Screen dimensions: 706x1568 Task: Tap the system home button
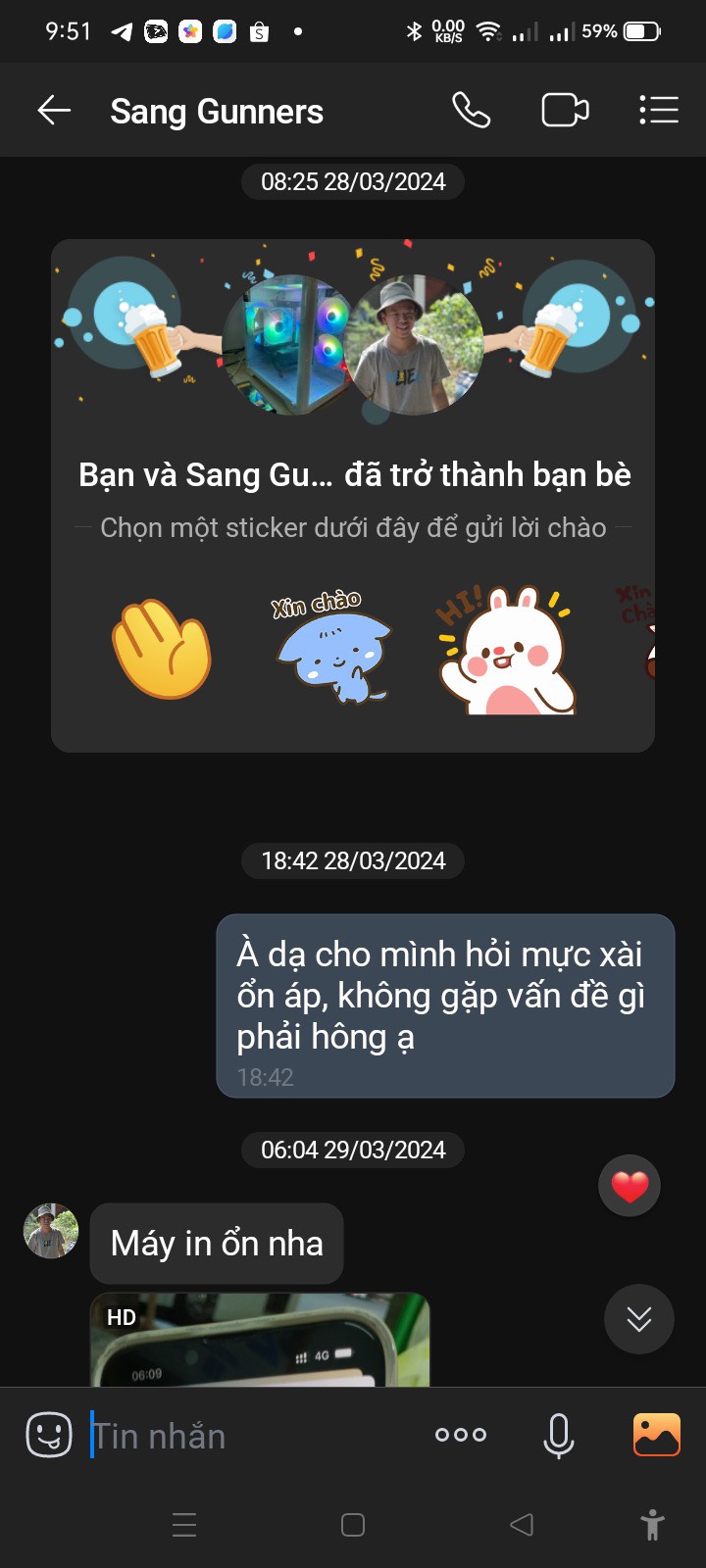pyautogui.click(x=353, y=1525)
